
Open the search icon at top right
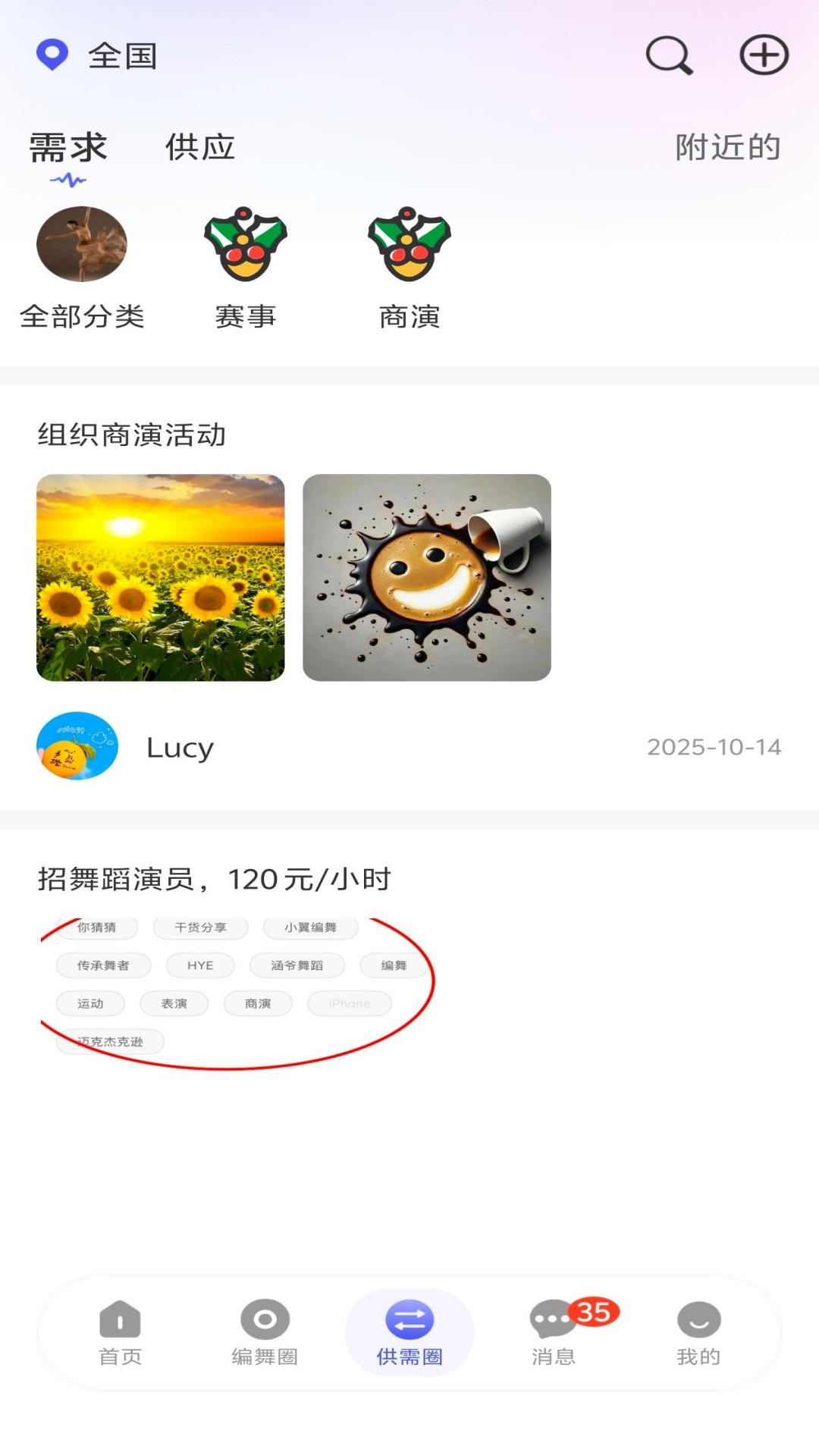point(667,55)
